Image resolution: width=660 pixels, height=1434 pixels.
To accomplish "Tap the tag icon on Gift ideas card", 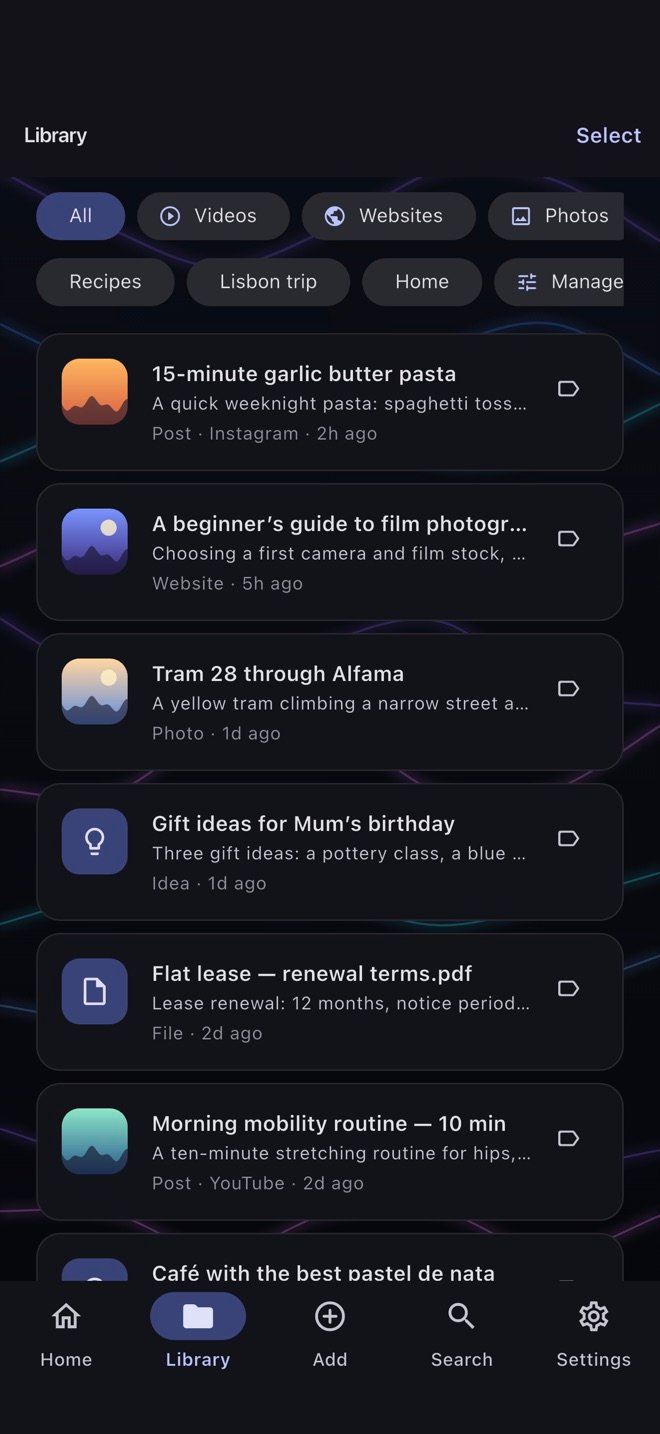I will 568,839.
